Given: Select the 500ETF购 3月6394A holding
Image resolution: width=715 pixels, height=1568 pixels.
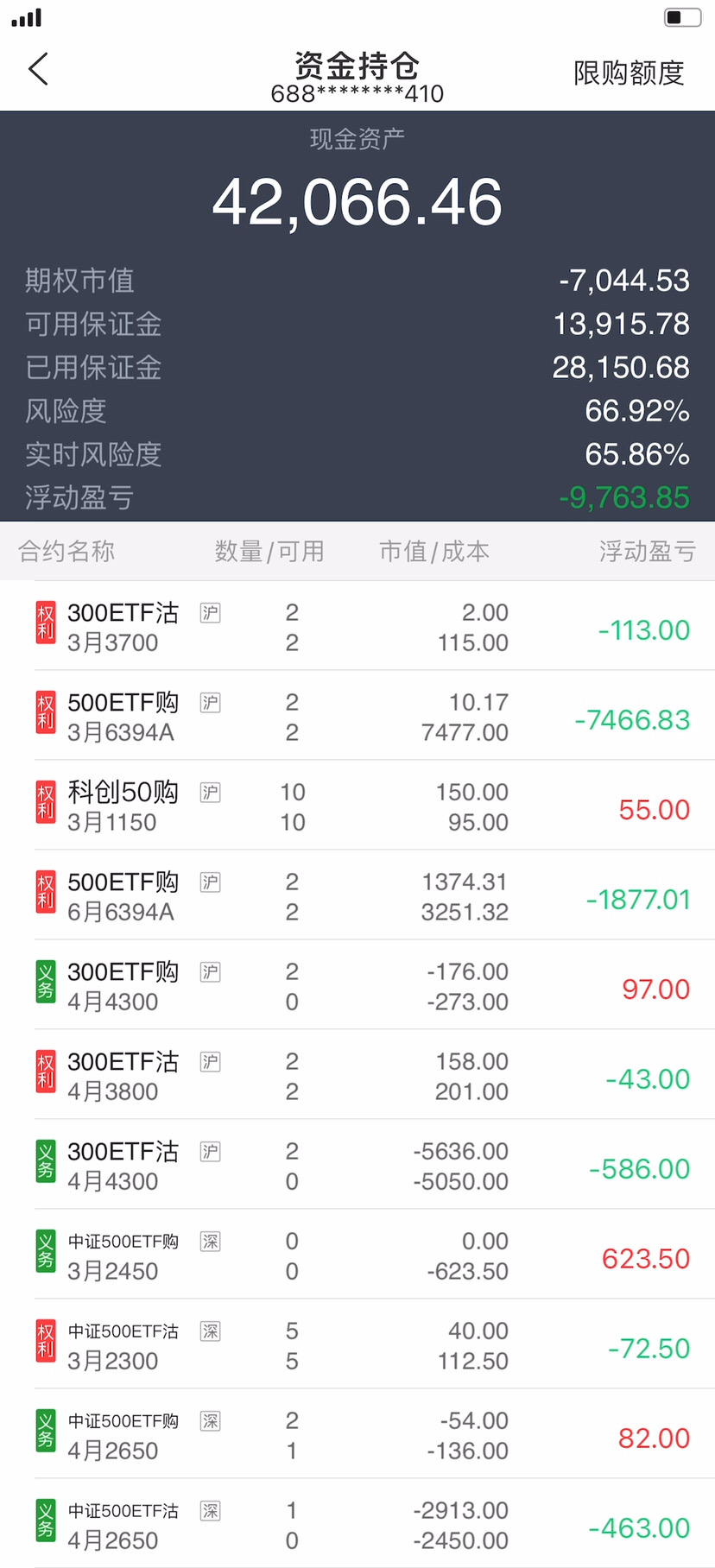Looking at the screenshot, I should [357, 716].
